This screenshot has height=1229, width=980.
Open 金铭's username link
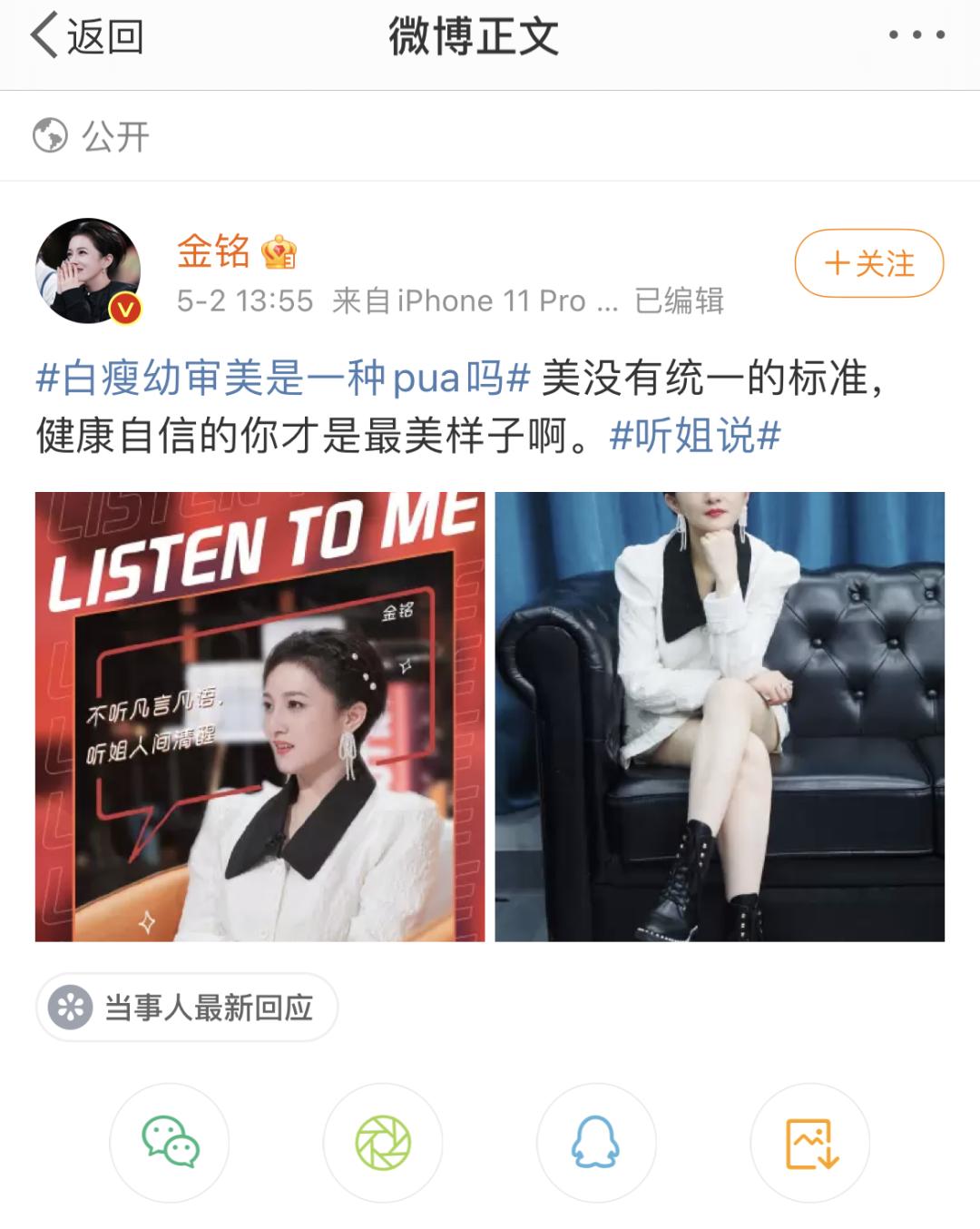pyautogui.click(x=213, y=251)
